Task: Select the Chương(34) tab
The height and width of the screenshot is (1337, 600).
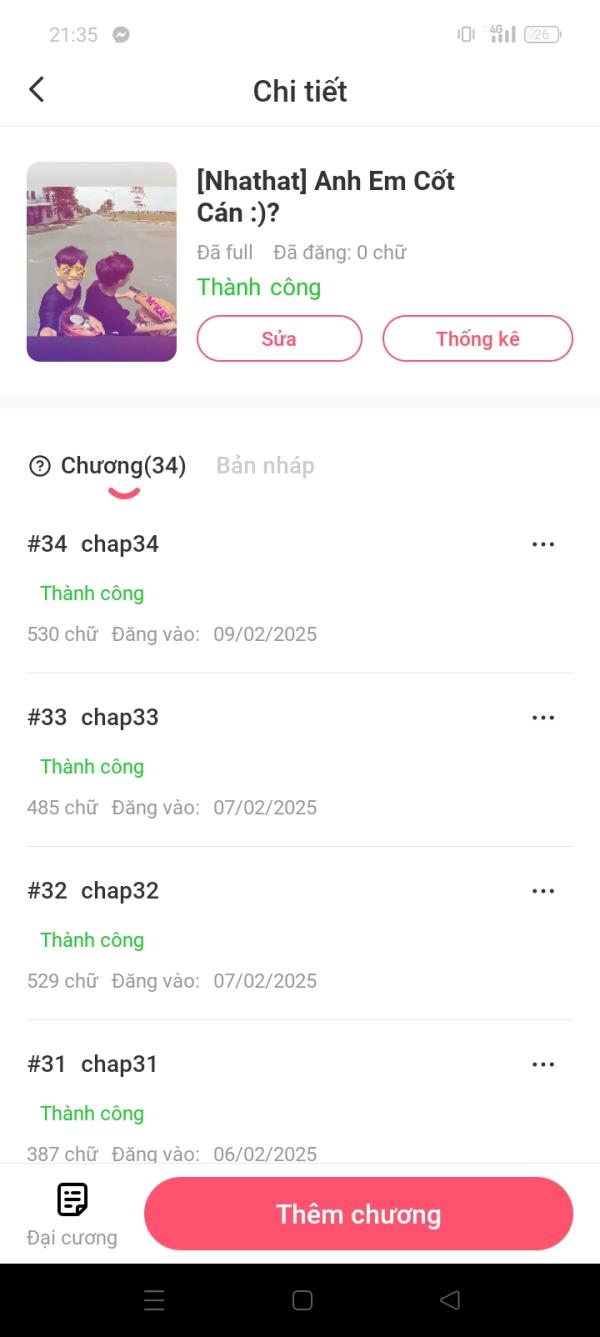Action: click(x=123, y=466)
